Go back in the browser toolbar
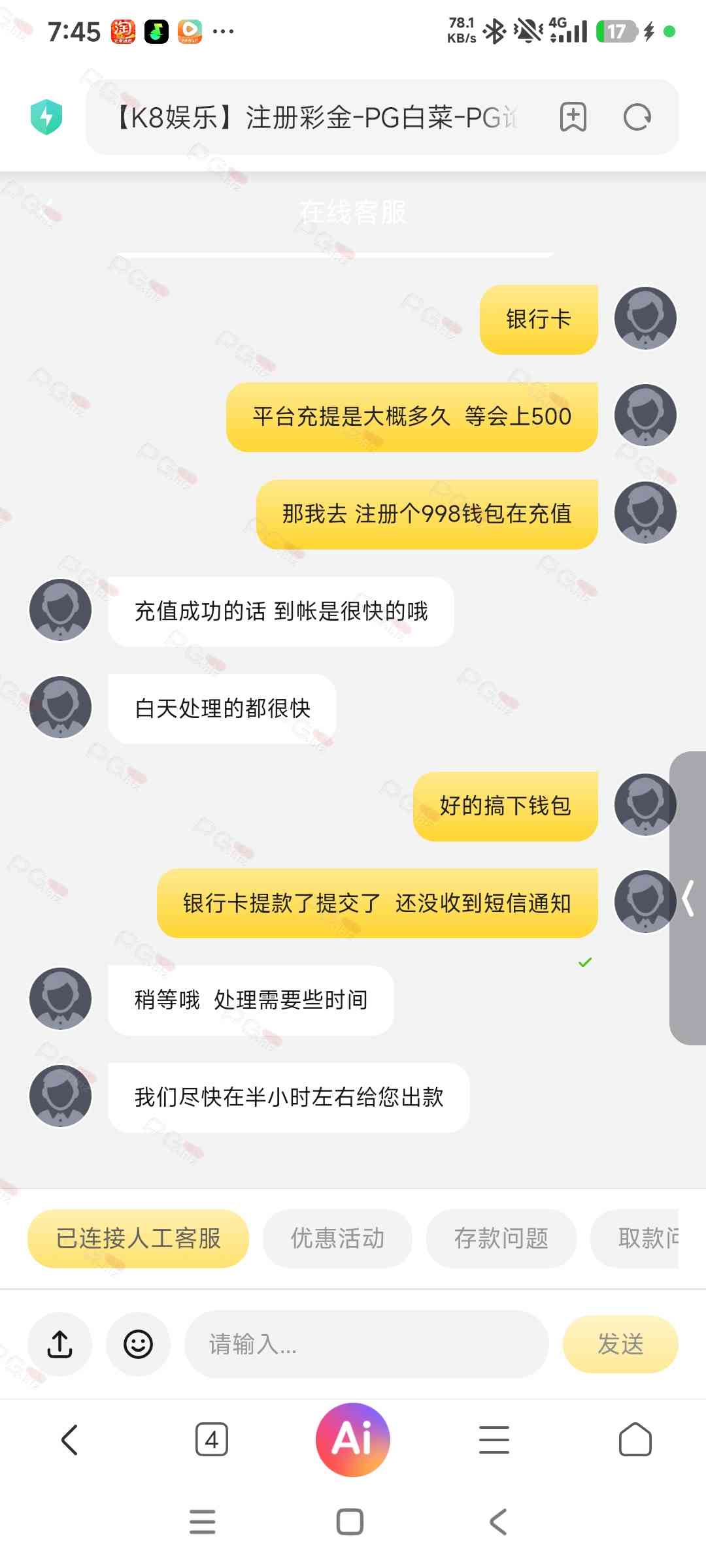Viewport: 706px width, 1568px height. [69, 1439]
